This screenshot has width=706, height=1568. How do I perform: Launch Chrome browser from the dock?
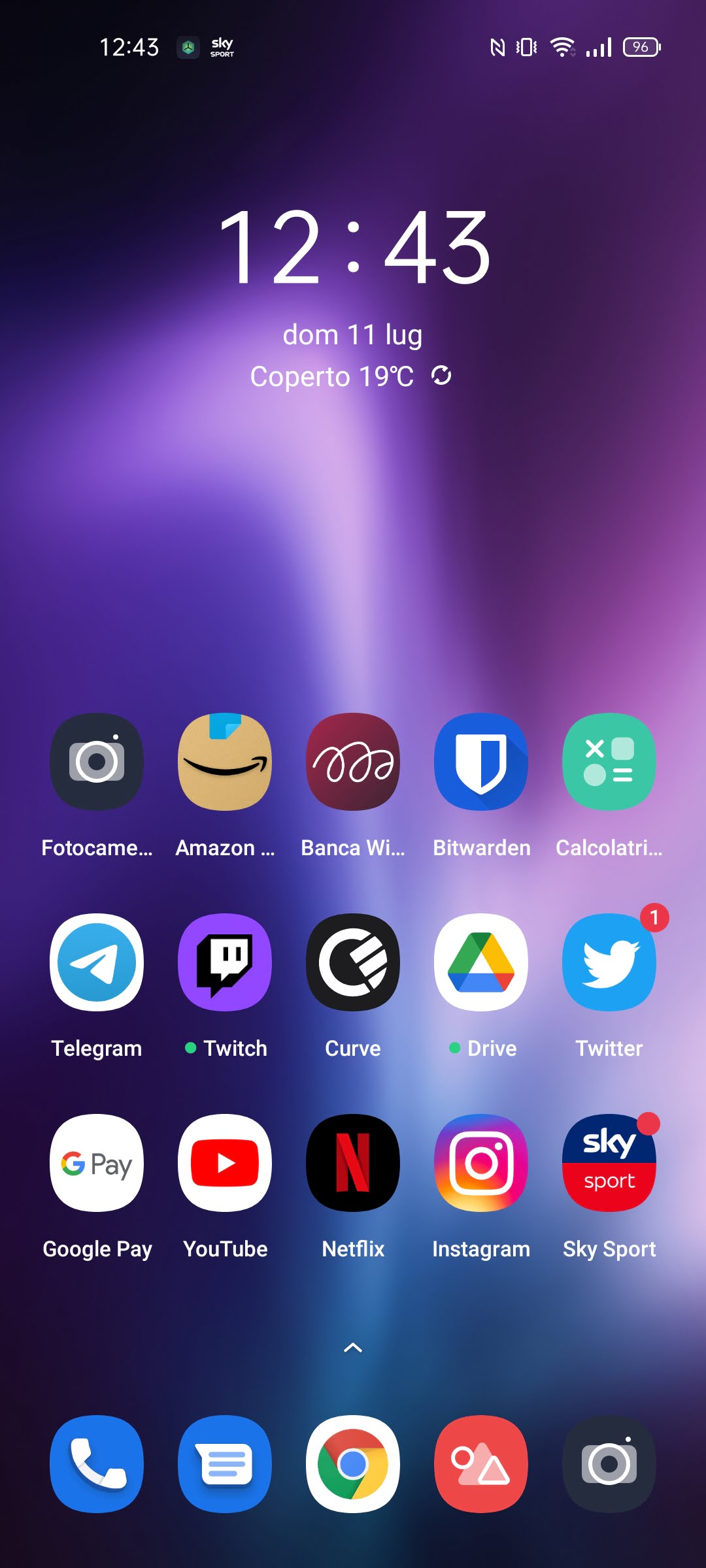(353, 1464)
